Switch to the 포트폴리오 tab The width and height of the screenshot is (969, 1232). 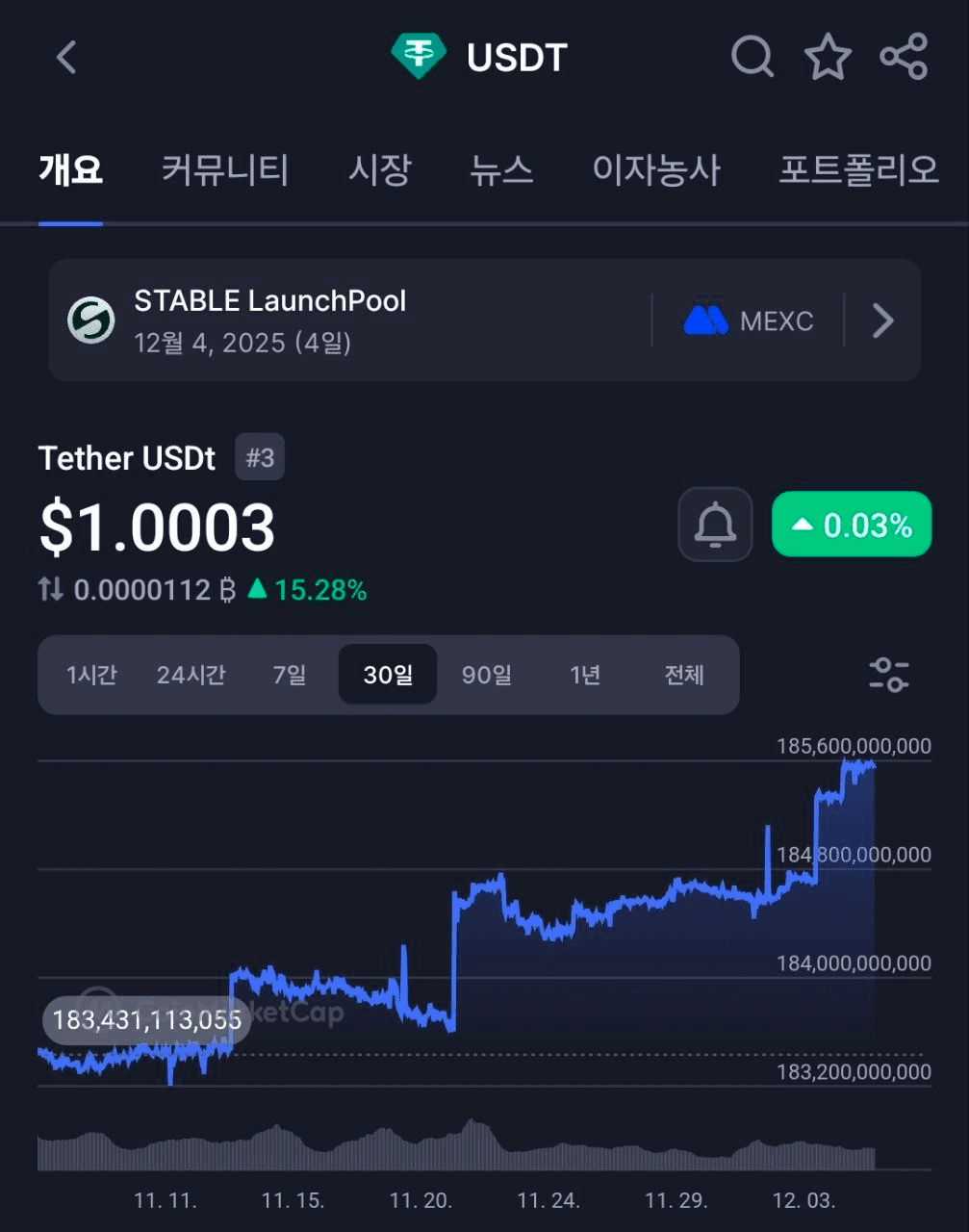[x=857, y=170]
